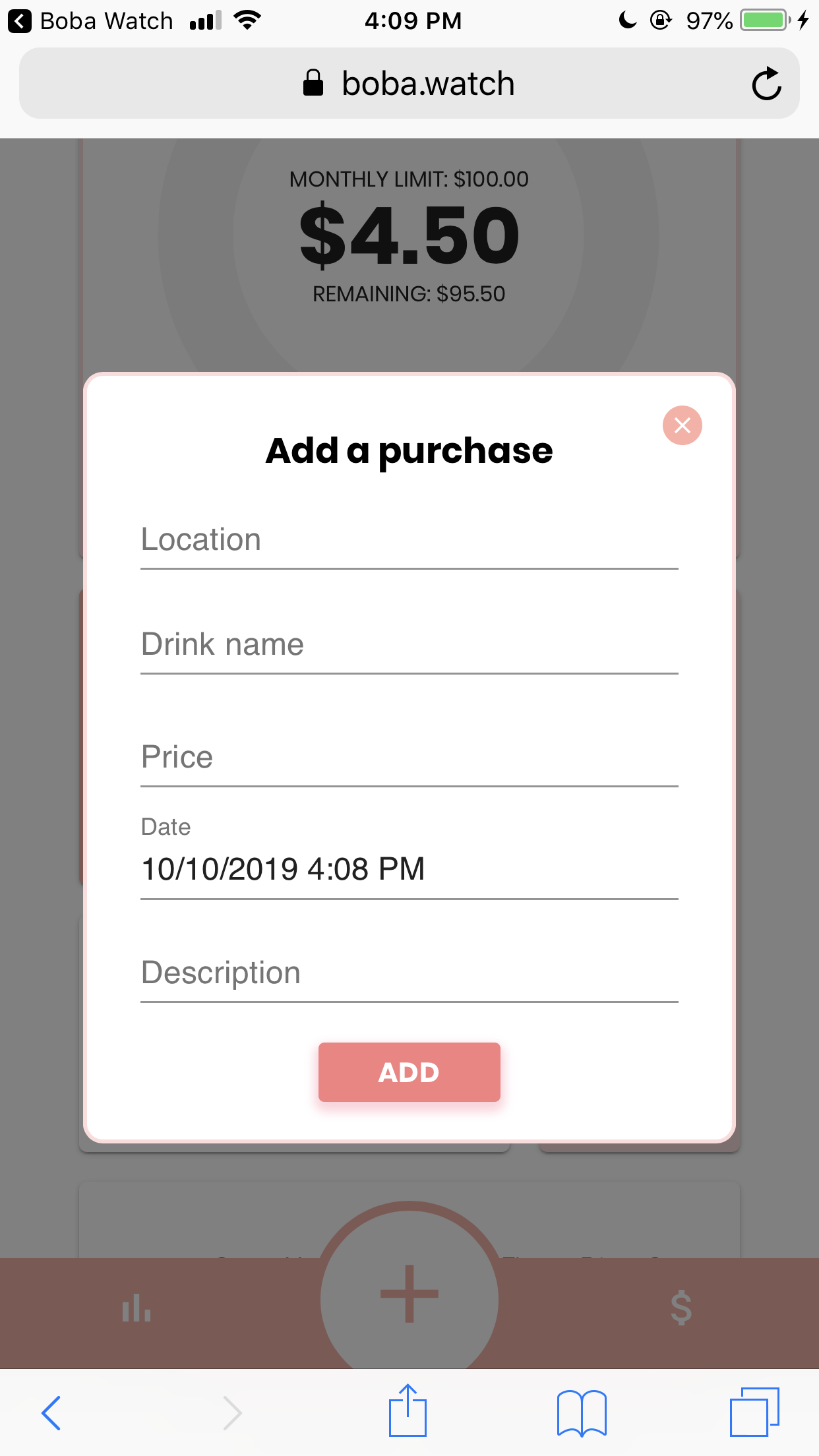Viewport: 819px width, 1456px height.
Task: Reload the boba.watch page
Action: click(x=766, y=84)
